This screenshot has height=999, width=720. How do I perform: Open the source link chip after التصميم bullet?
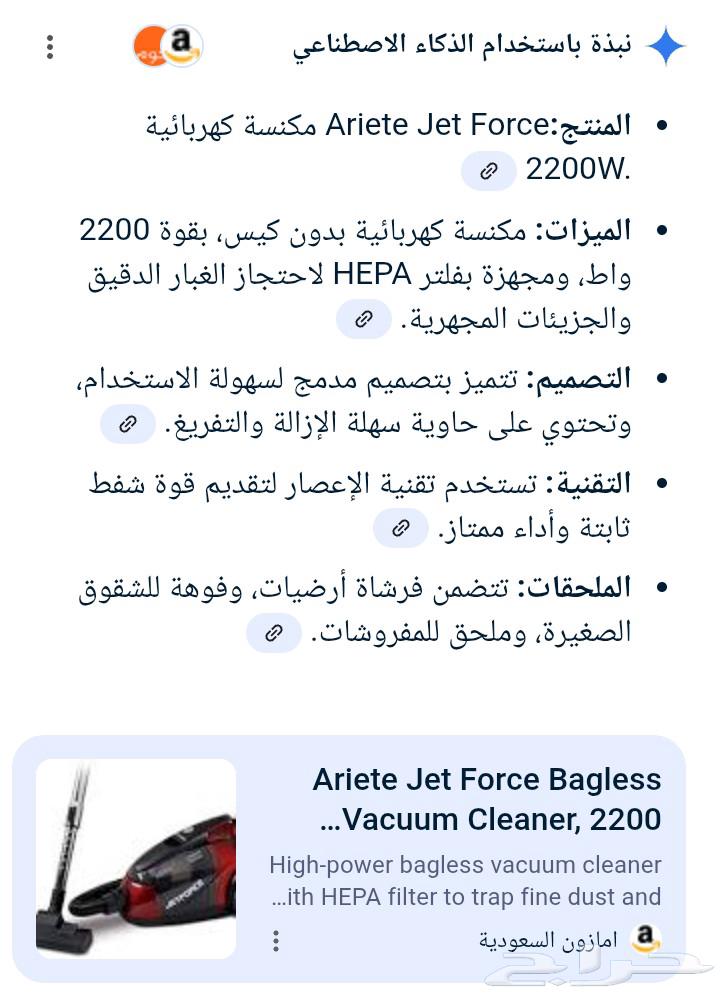tap(127, 424)
